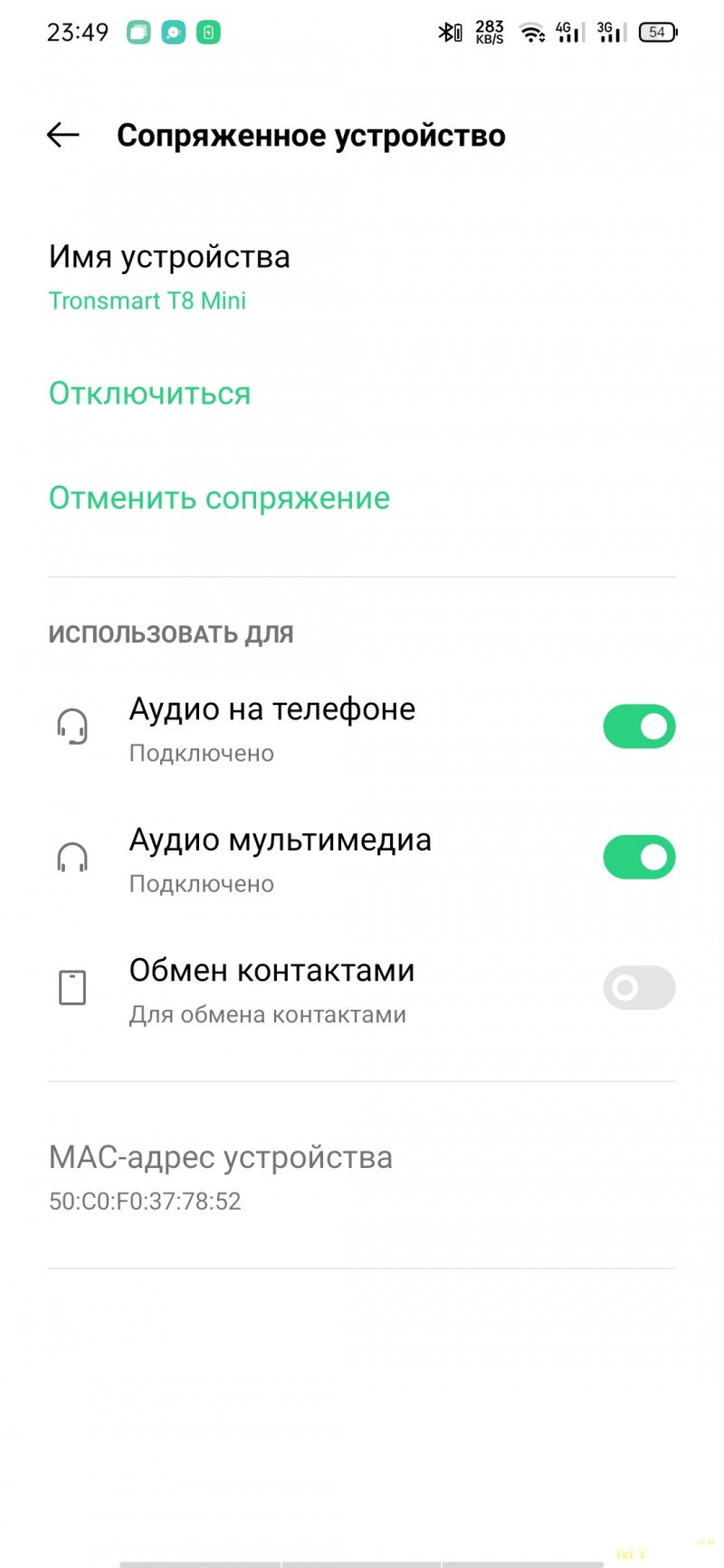Screen dimensions: 724x1568
Task: Tap Отменить сопряжение to unpair
Action: (x=219, y=498)
